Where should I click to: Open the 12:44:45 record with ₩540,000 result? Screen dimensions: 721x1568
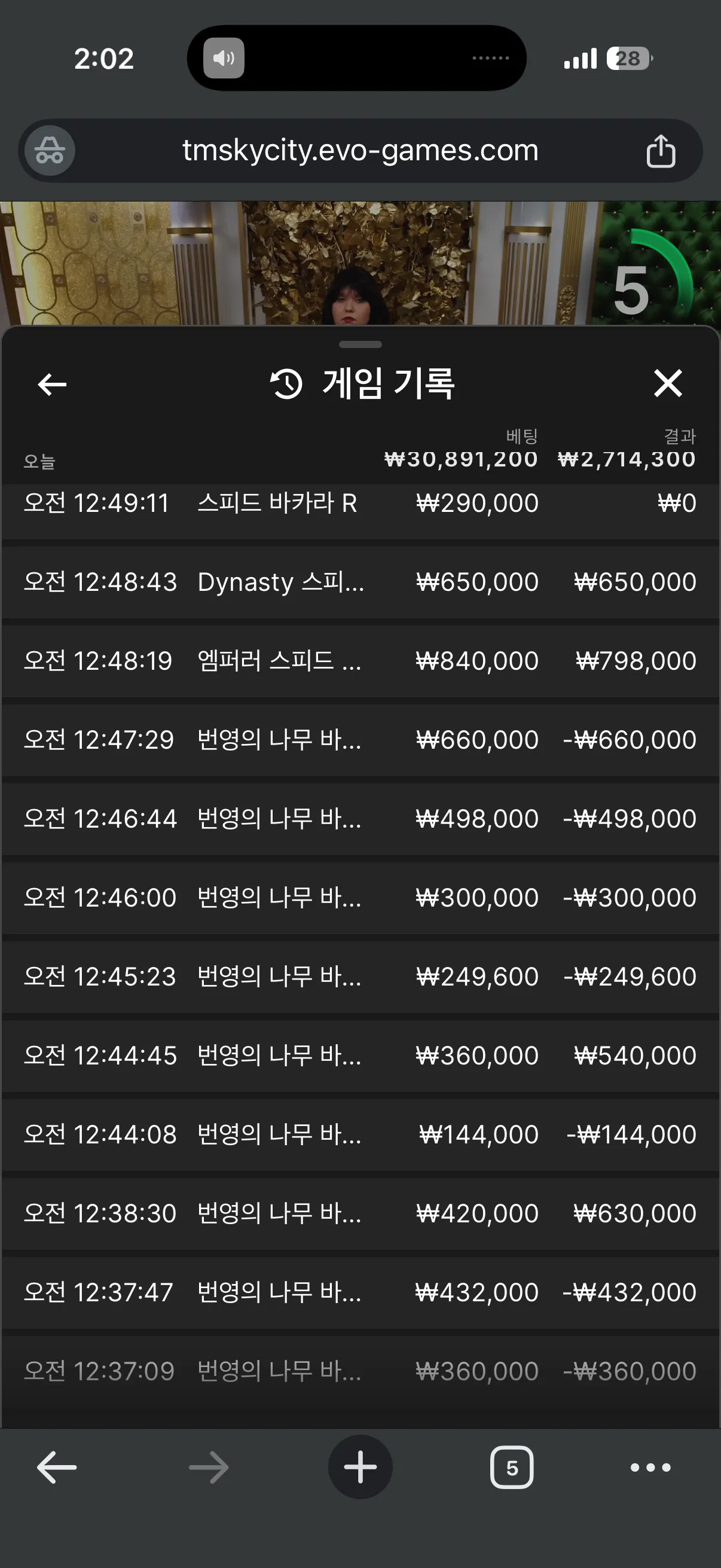pos(360,1055)
